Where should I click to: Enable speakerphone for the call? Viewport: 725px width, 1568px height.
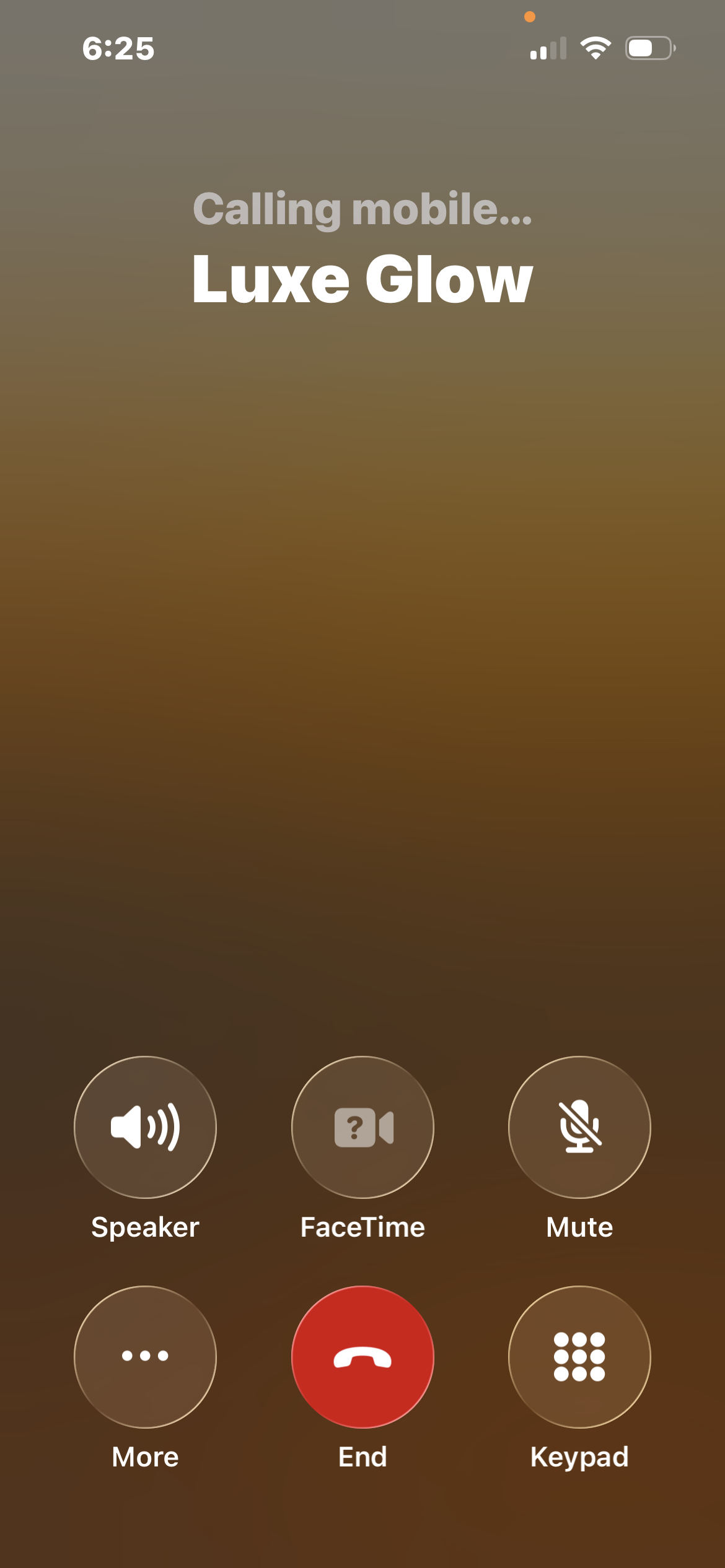pos(144,1128)
